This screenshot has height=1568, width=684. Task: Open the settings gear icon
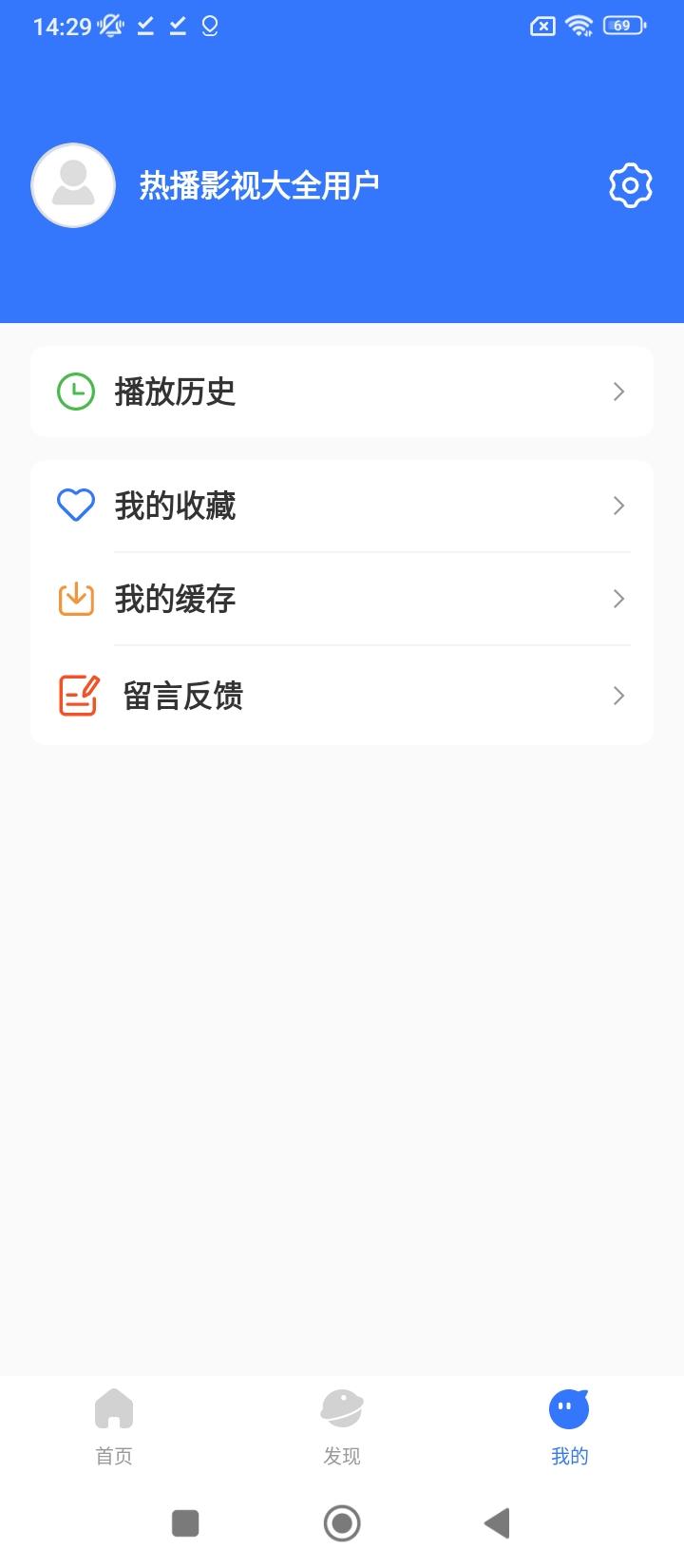pos(630,185)
